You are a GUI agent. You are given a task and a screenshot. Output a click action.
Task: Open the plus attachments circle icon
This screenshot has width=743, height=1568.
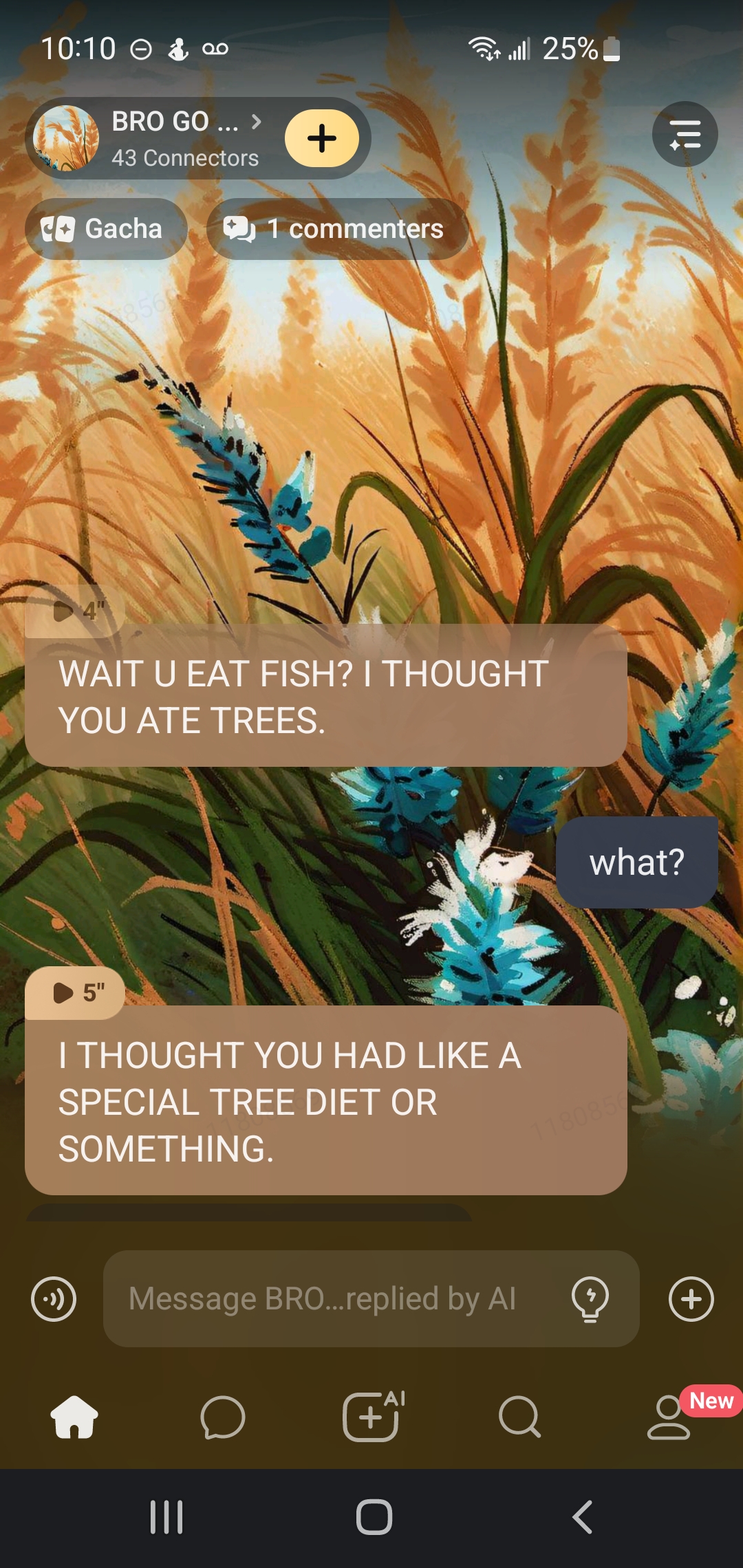coord(691,1299)
